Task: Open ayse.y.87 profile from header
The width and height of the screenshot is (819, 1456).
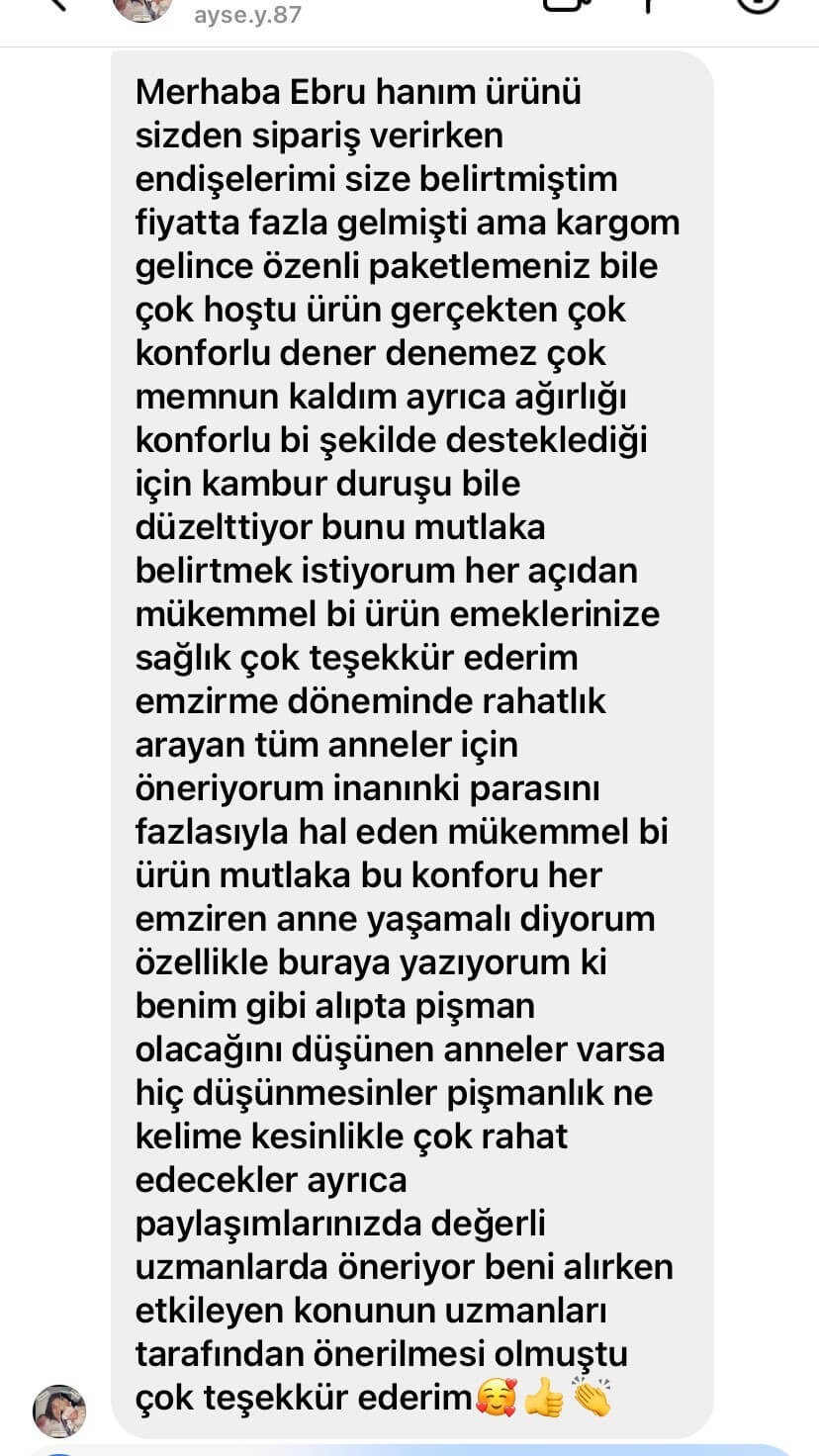Action: pos(248,15)
